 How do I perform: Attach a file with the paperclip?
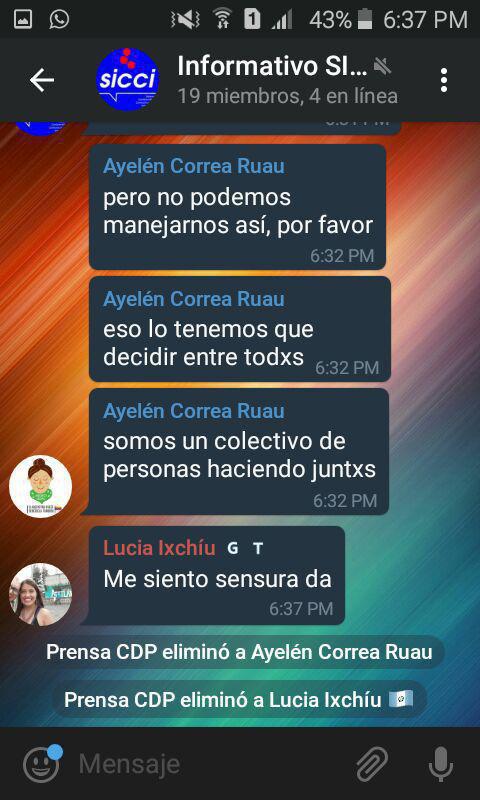[x=372, y=764]
